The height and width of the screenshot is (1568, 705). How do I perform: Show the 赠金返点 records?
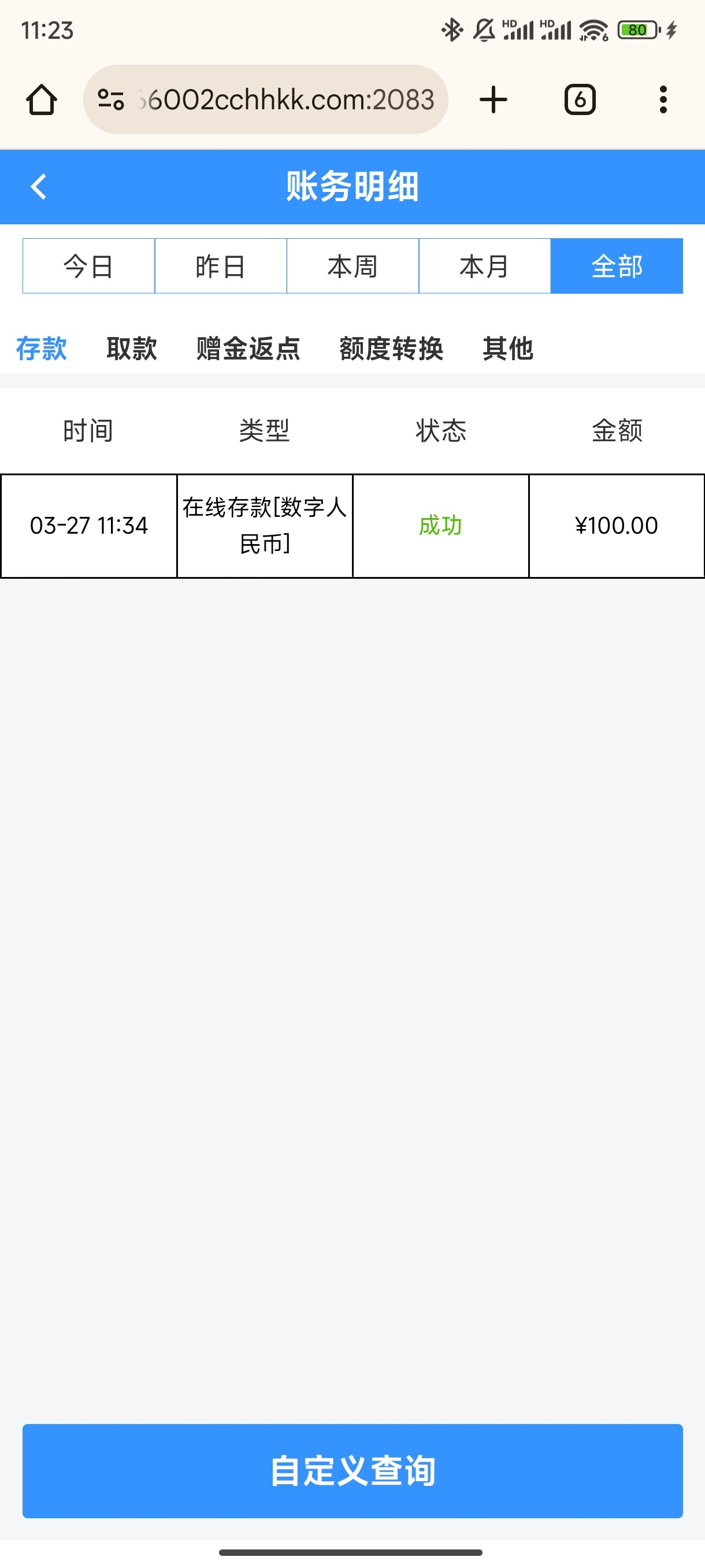(x=247, y=349)
